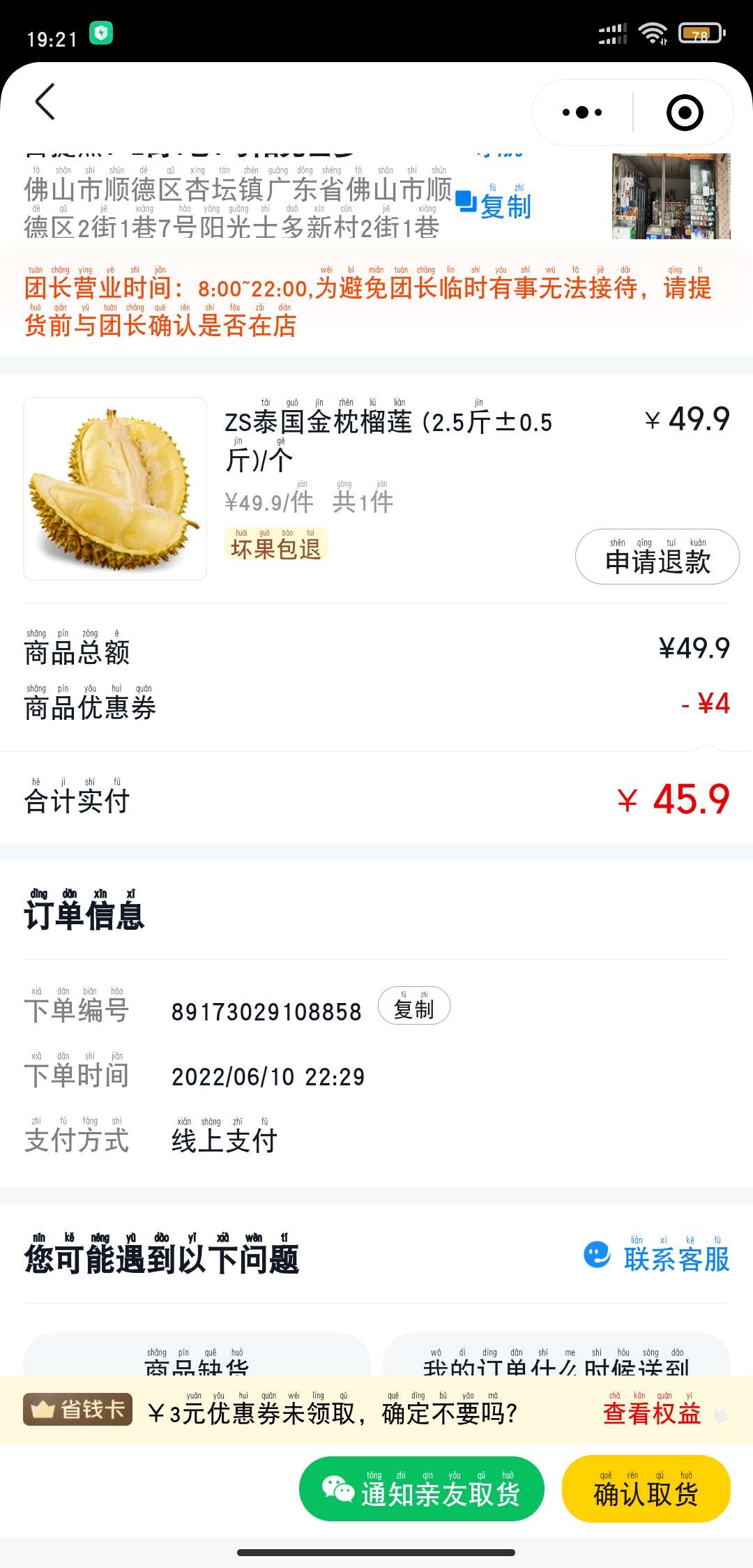
Task: Open the Thai durian product image
Action: coord(115,488)
